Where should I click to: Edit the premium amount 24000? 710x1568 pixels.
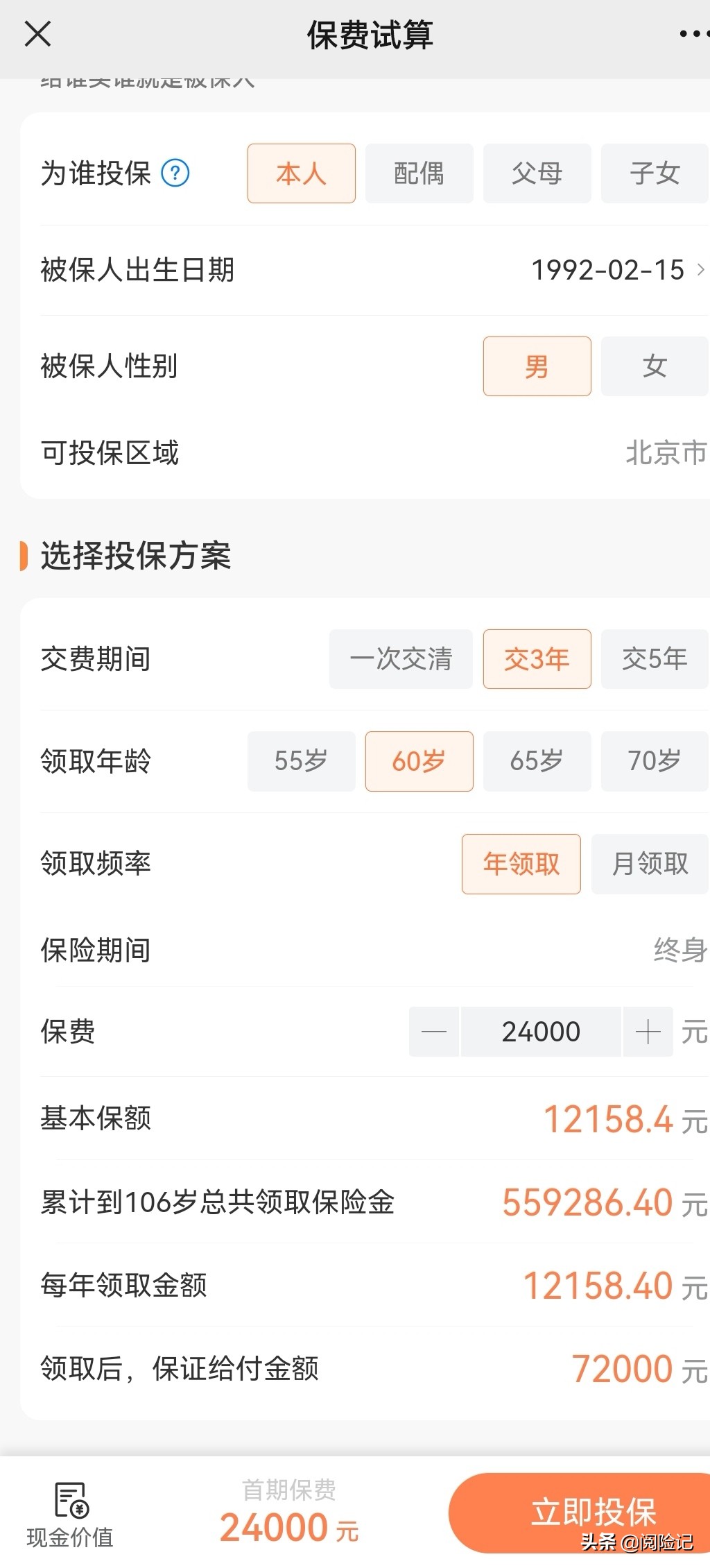(540, 1032)
